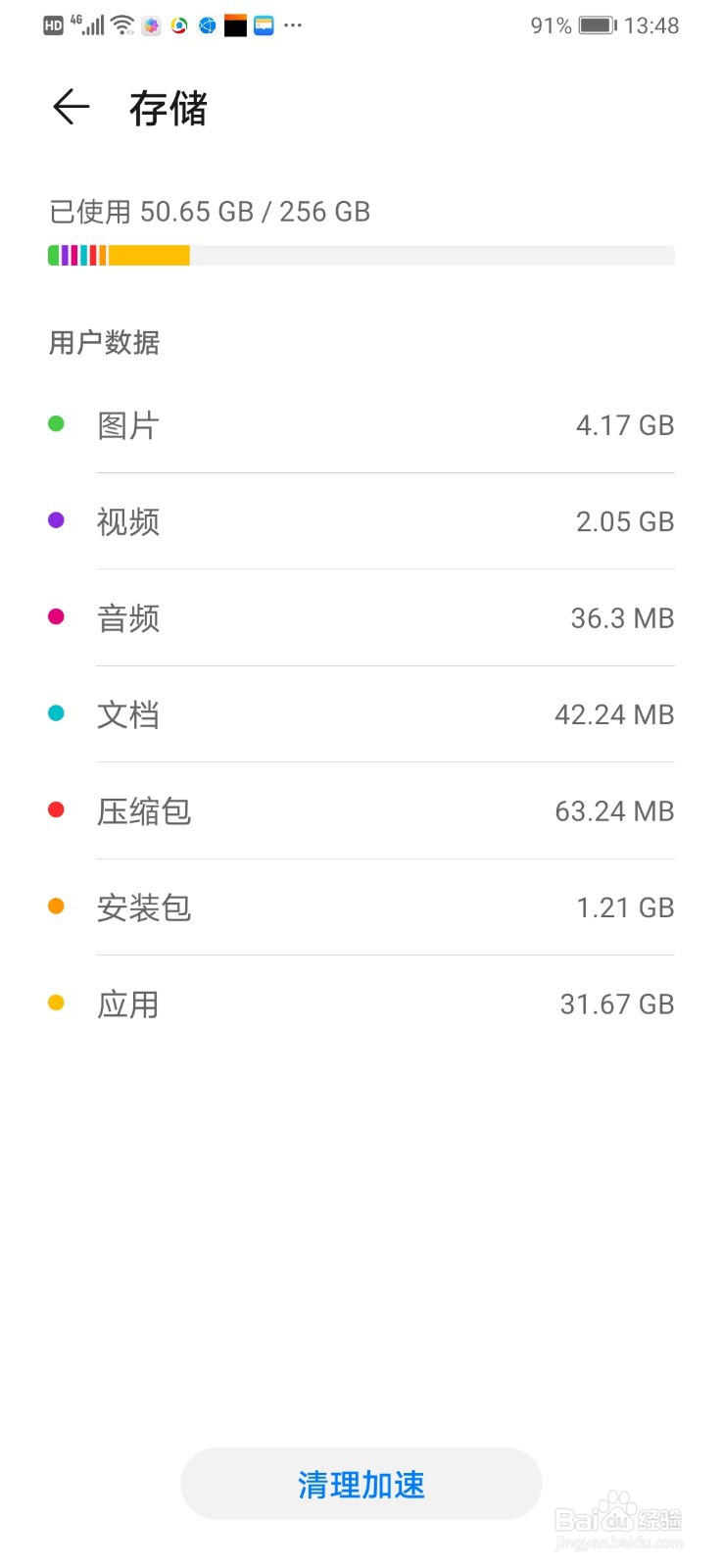Tap the 清理加速 button
723x1568 pixels.
(361, 1484)
